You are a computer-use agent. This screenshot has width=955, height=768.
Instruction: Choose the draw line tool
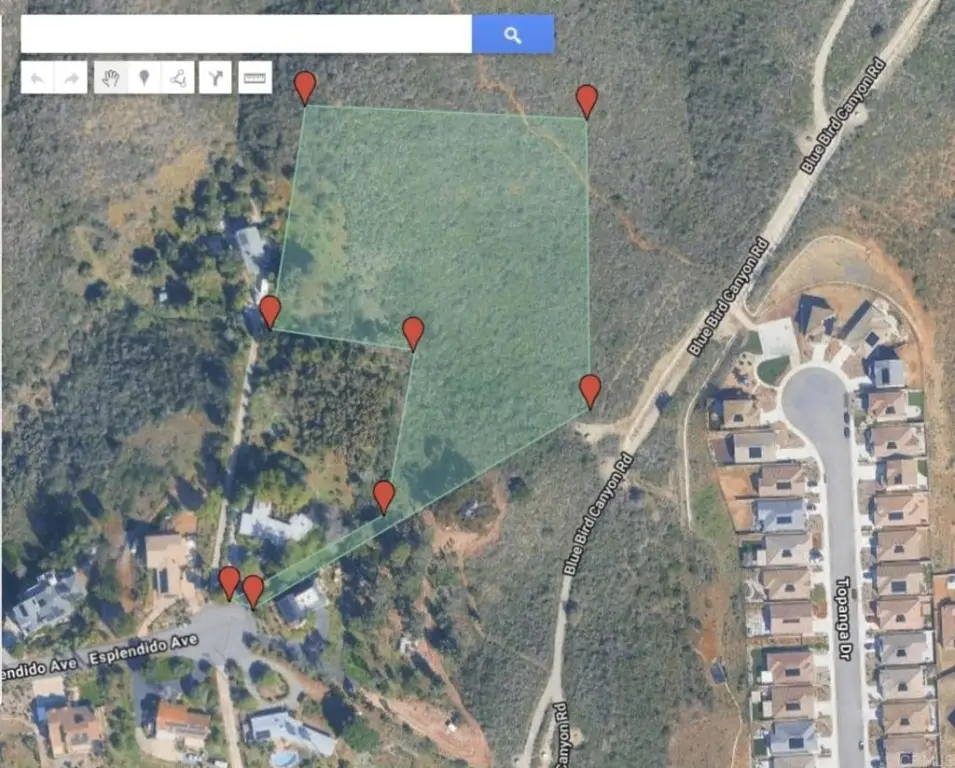(178, 78)
